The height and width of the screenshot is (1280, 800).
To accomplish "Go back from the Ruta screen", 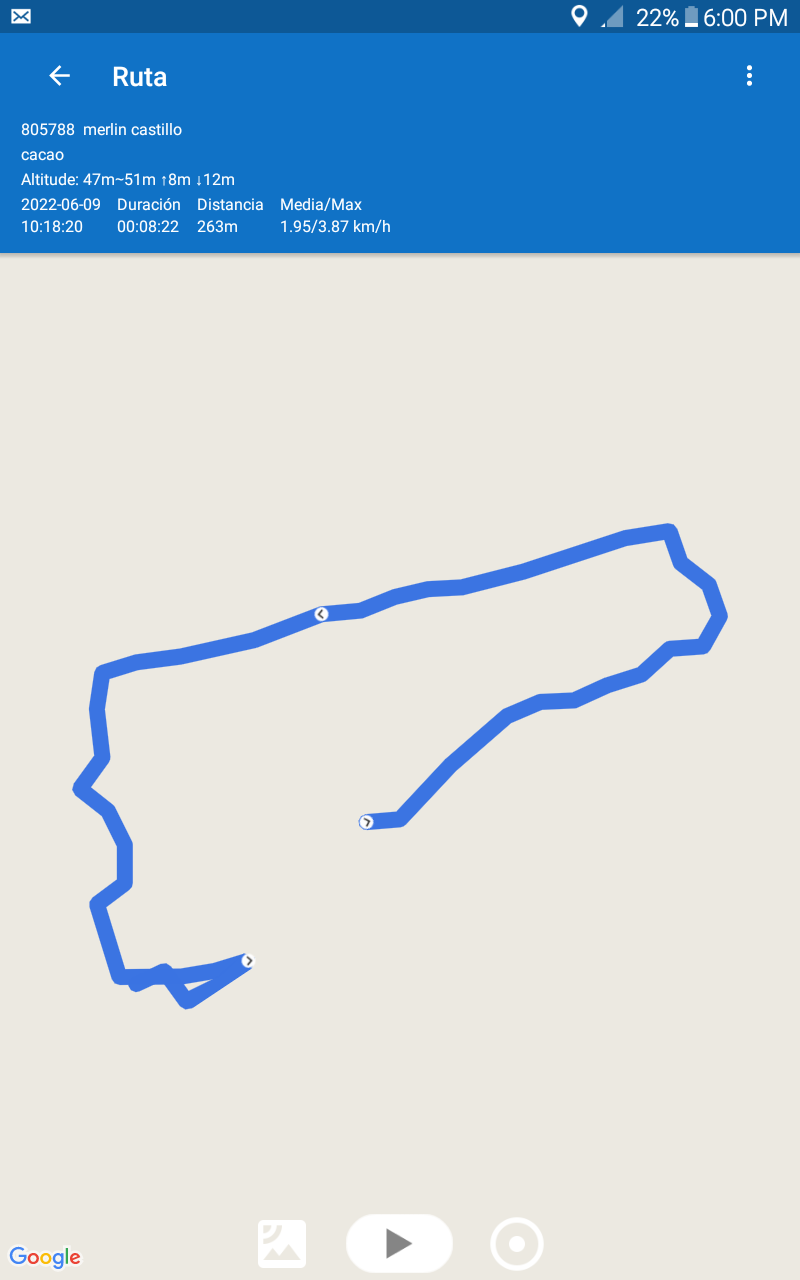I will click(59, 76).
